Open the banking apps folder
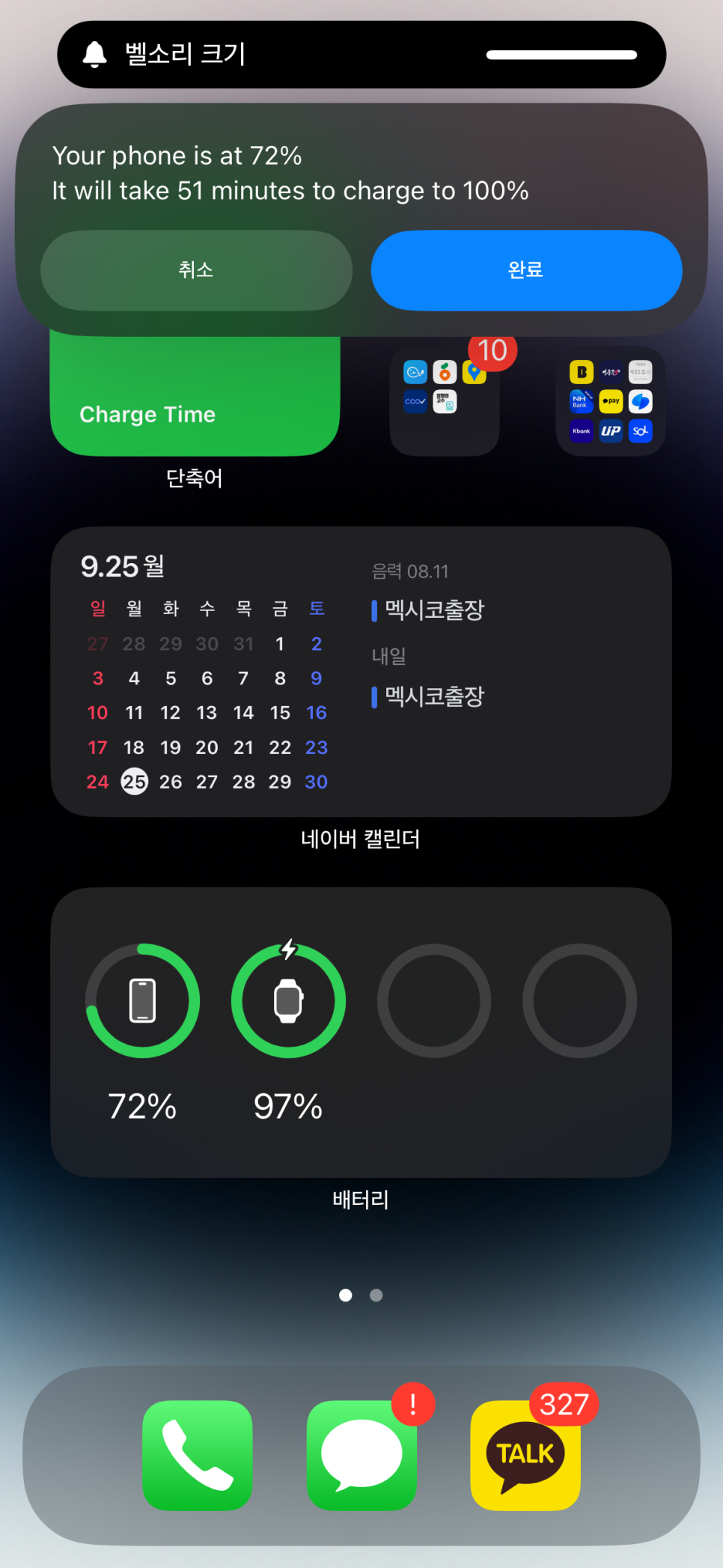The image size is (723, 1568). coord(610,401)
